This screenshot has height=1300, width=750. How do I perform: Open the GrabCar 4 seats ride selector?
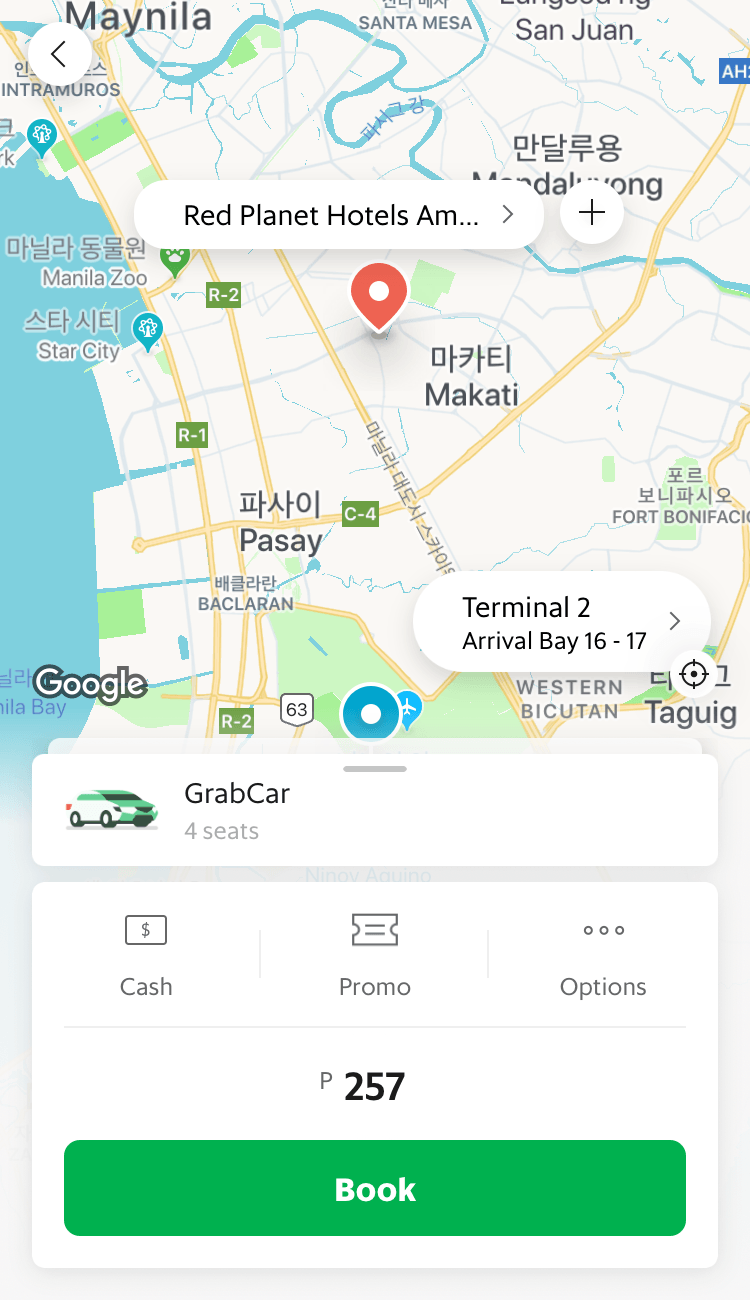374,810
